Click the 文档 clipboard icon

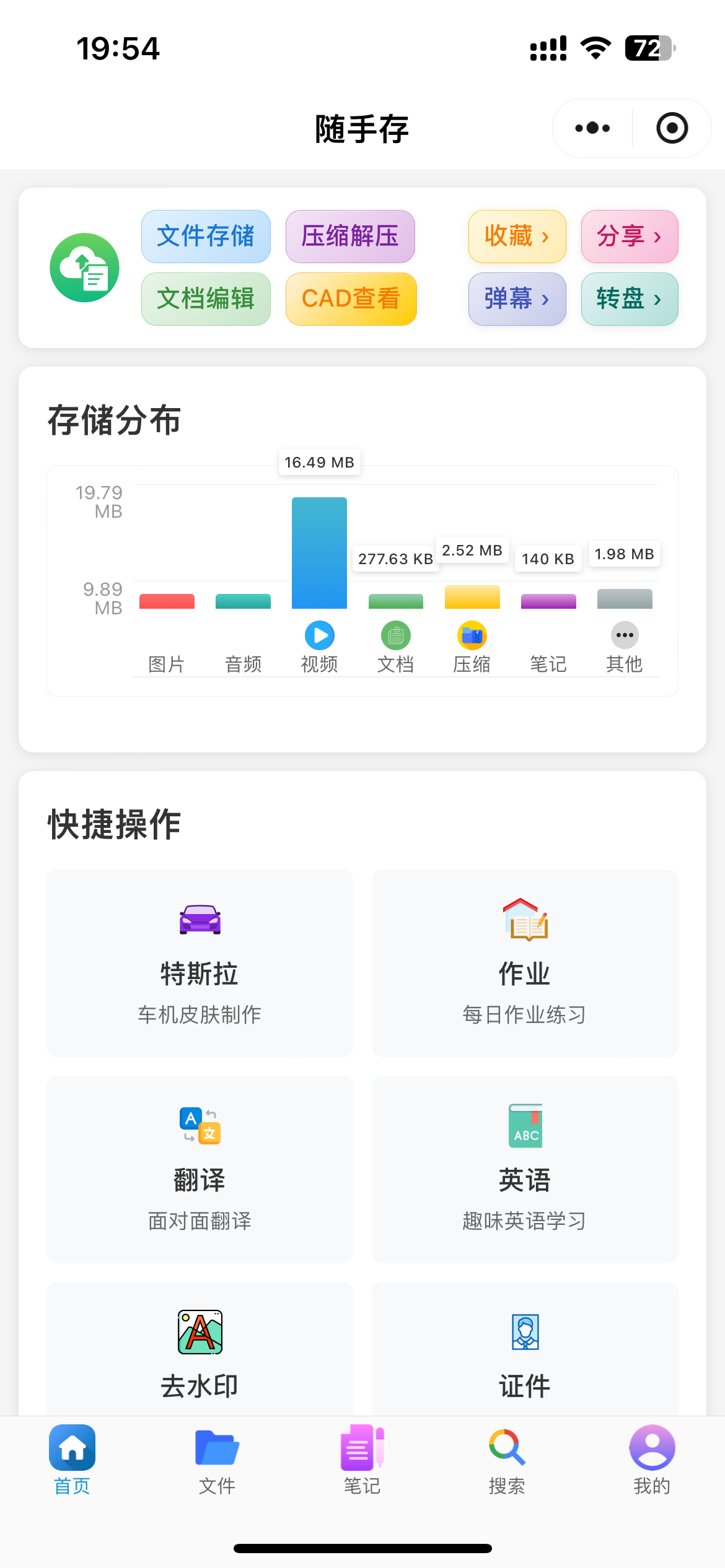[395, 635]
